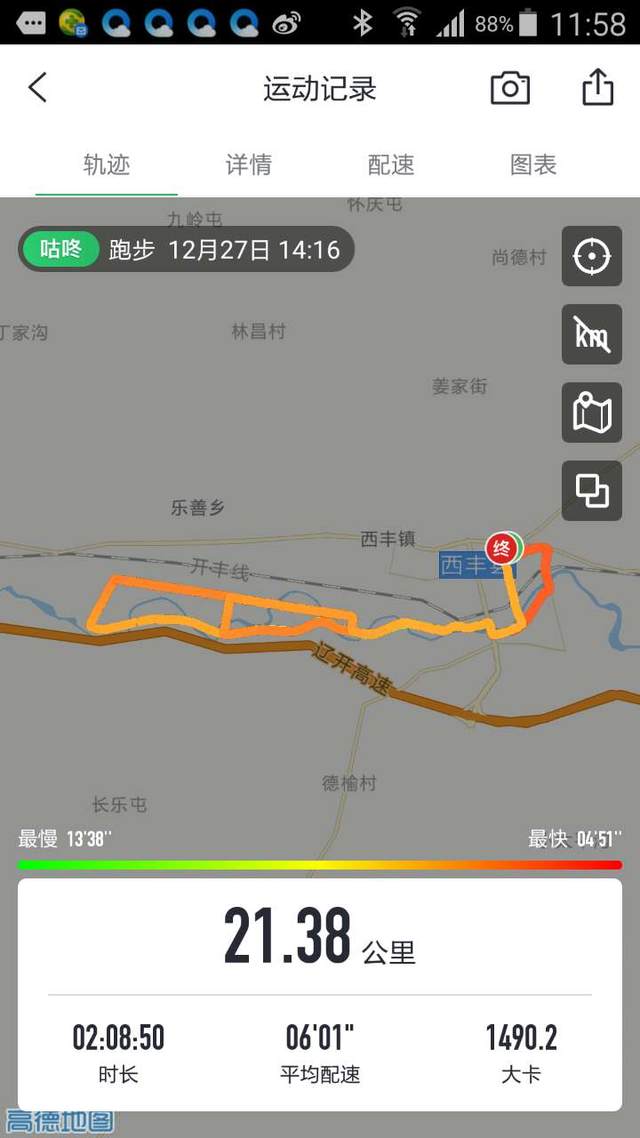Screen dimensions: 640x1138
Task: Go back using the top-left arrow
Action: coord(37,88)
